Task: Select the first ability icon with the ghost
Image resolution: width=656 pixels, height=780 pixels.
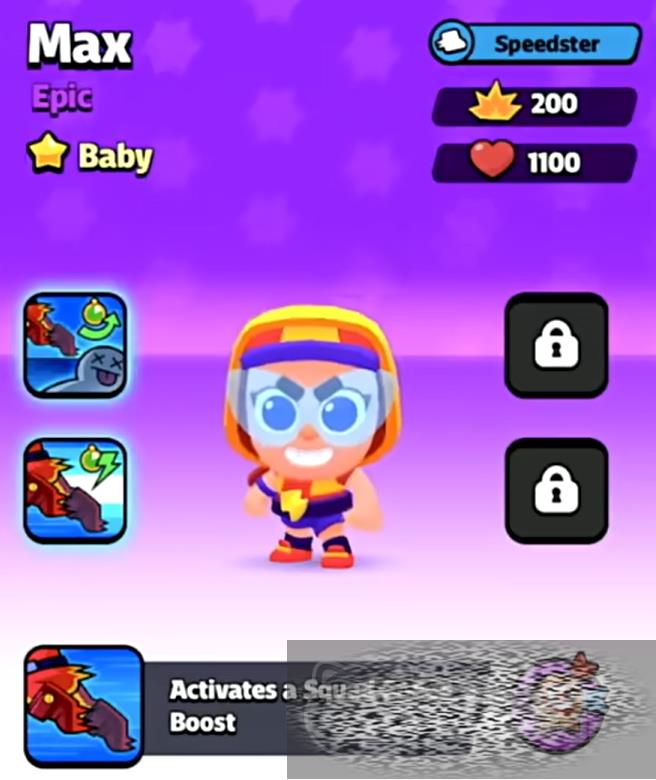Action: tap(75, 345)
